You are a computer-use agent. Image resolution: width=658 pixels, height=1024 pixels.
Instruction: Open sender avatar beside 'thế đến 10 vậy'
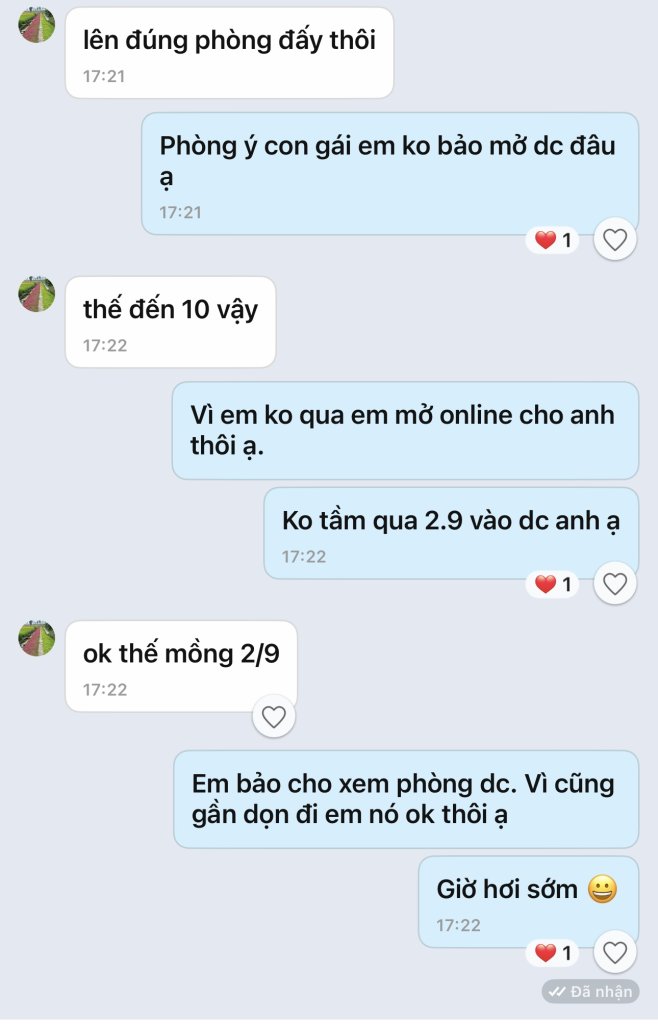click(x=37, y=294)
